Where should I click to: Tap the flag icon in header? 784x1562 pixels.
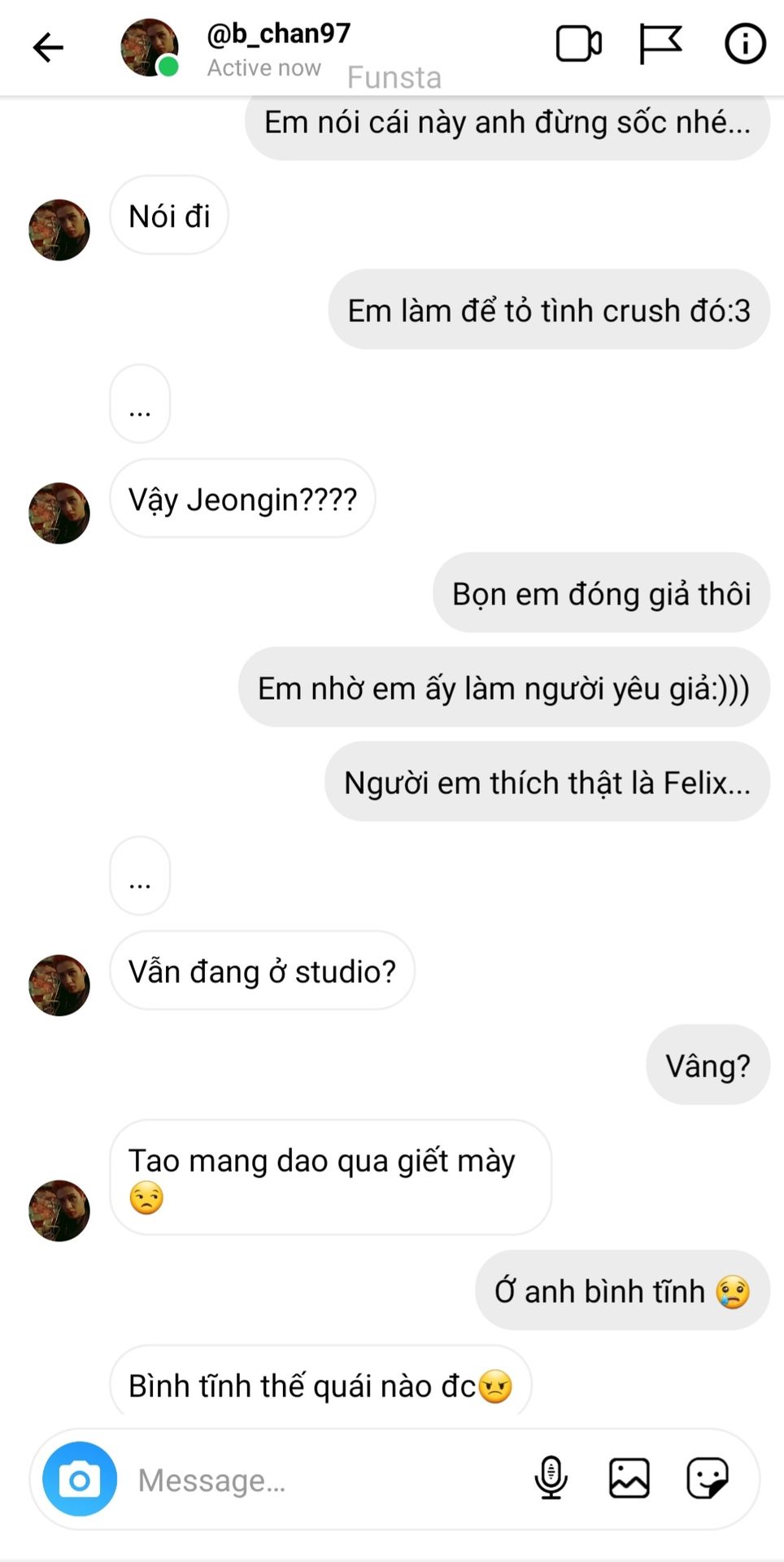(660, 44)
